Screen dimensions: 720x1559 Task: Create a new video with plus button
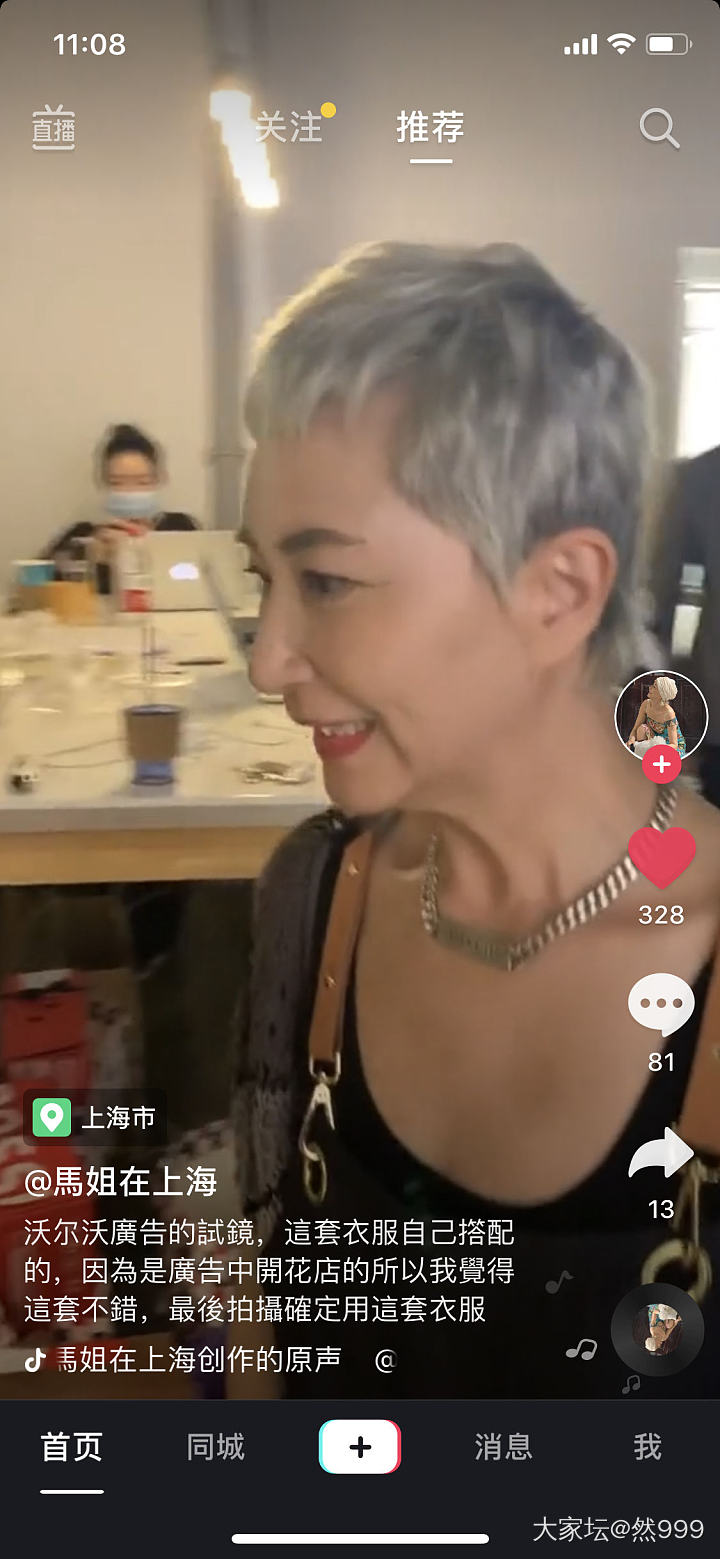(x=360, y=1447)
